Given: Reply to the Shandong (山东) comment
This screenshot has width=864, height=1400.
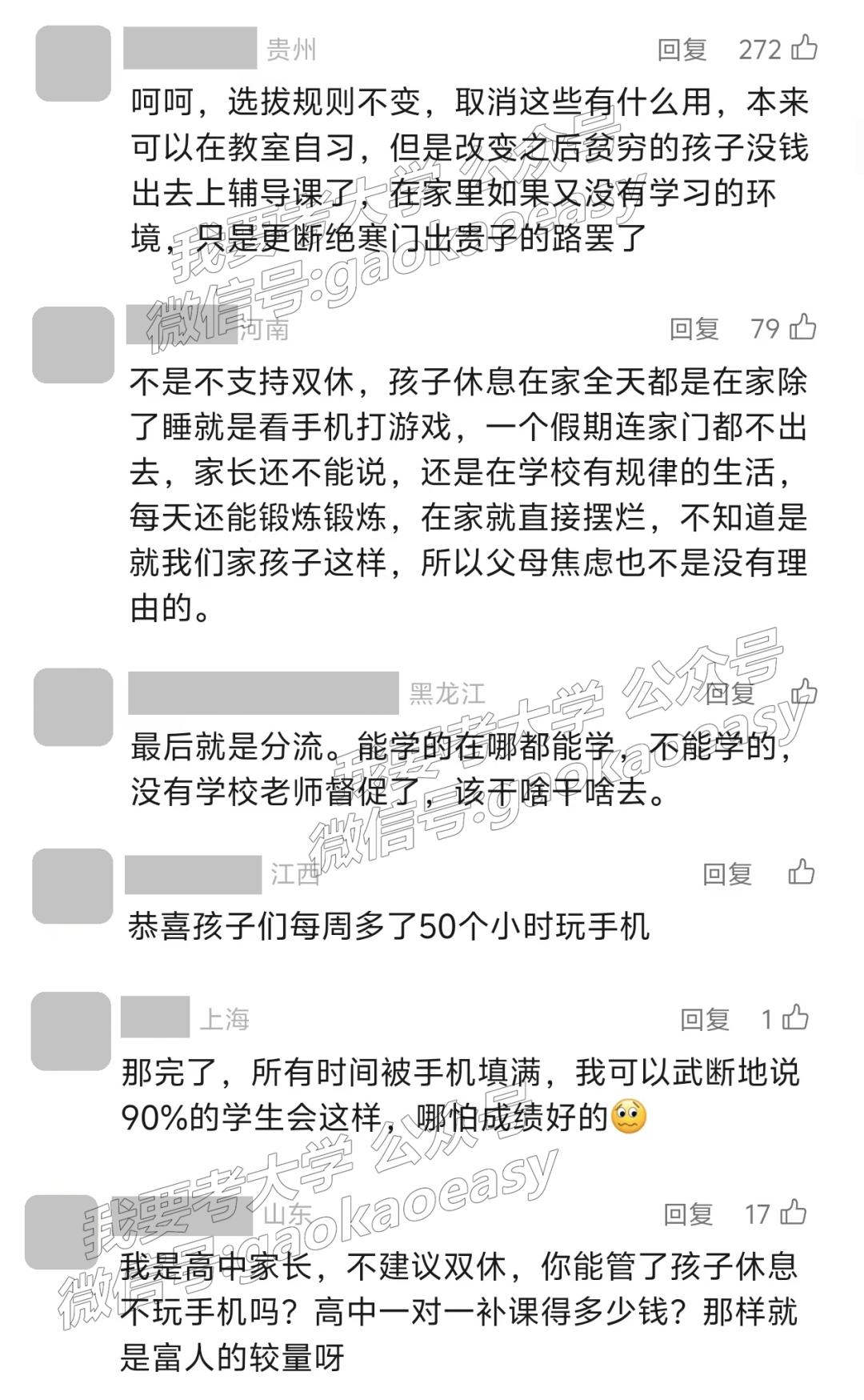Looking at the screenshot, I should click(688, 1214).
